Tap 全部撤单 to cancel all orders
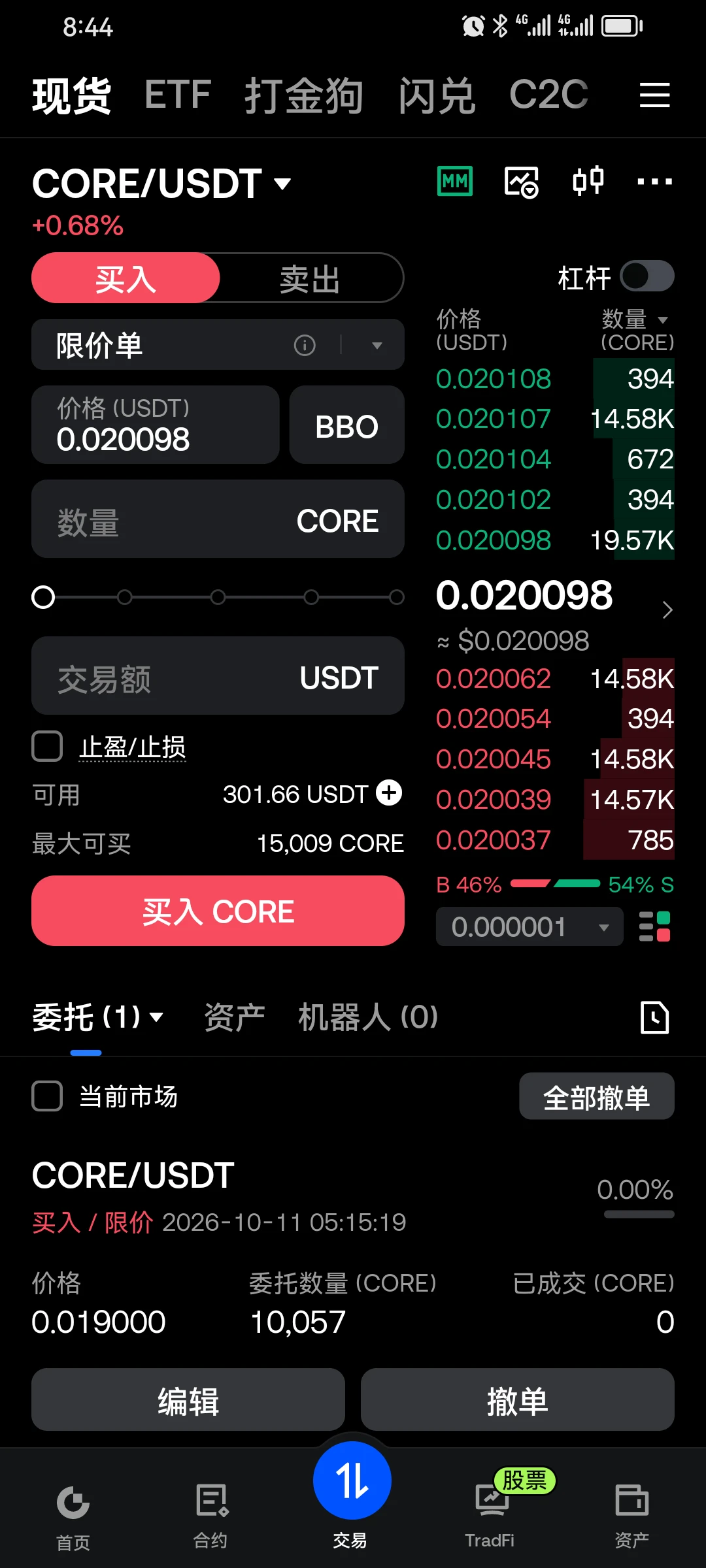Image resolution: width=706 pixels, height=1568 pixels. point(596,1096)
